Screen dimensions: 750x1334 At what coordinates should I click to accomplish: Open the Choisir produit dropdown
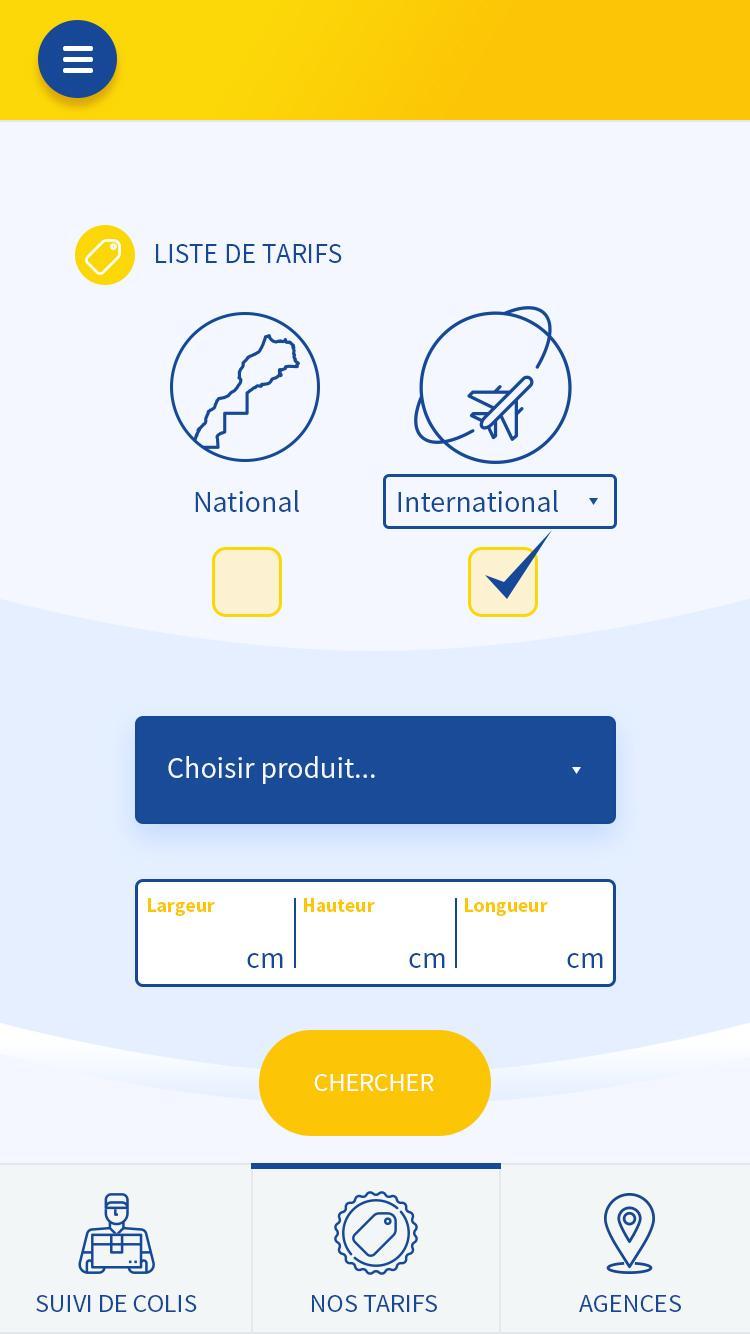pos(375,769)
